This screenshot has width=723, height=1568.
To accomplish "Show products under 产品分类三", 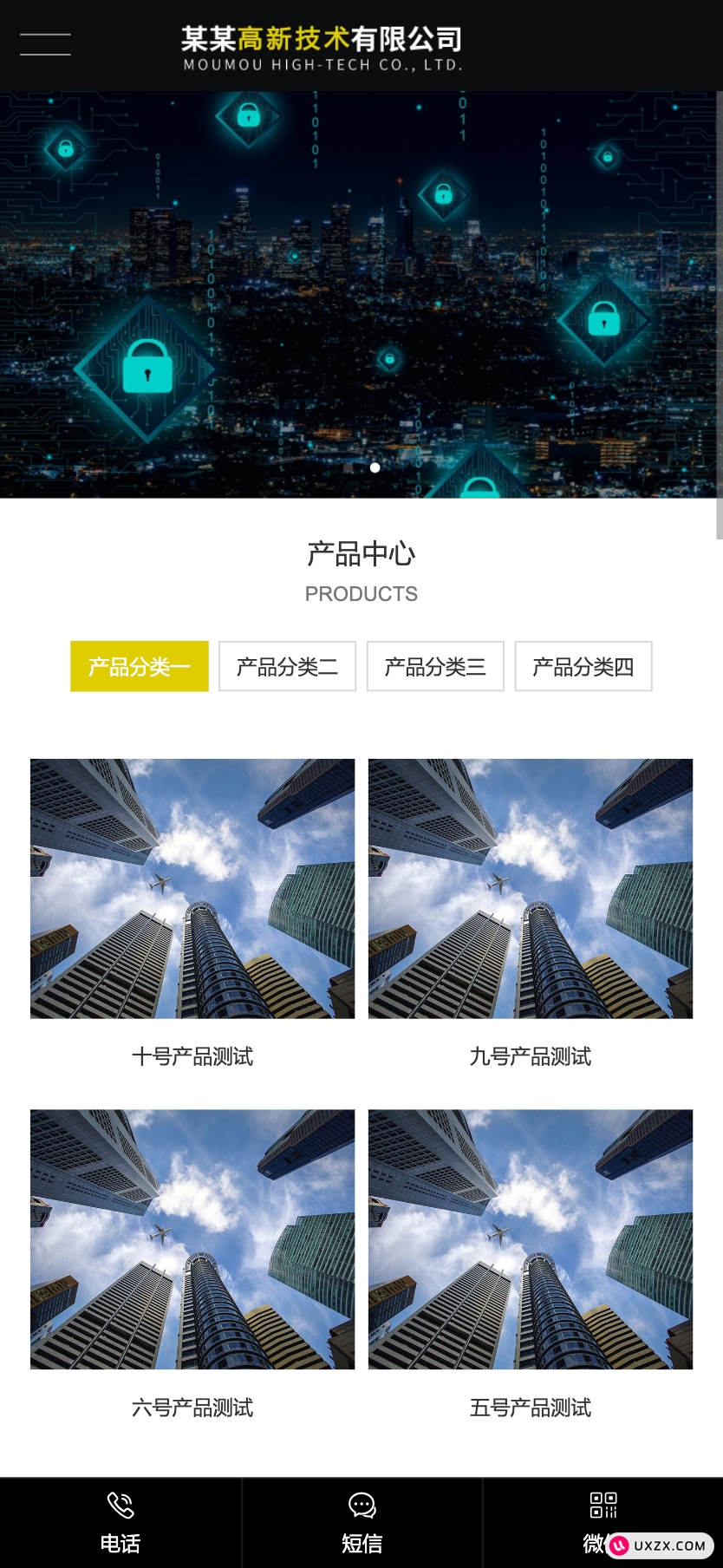I will point(435,666).
